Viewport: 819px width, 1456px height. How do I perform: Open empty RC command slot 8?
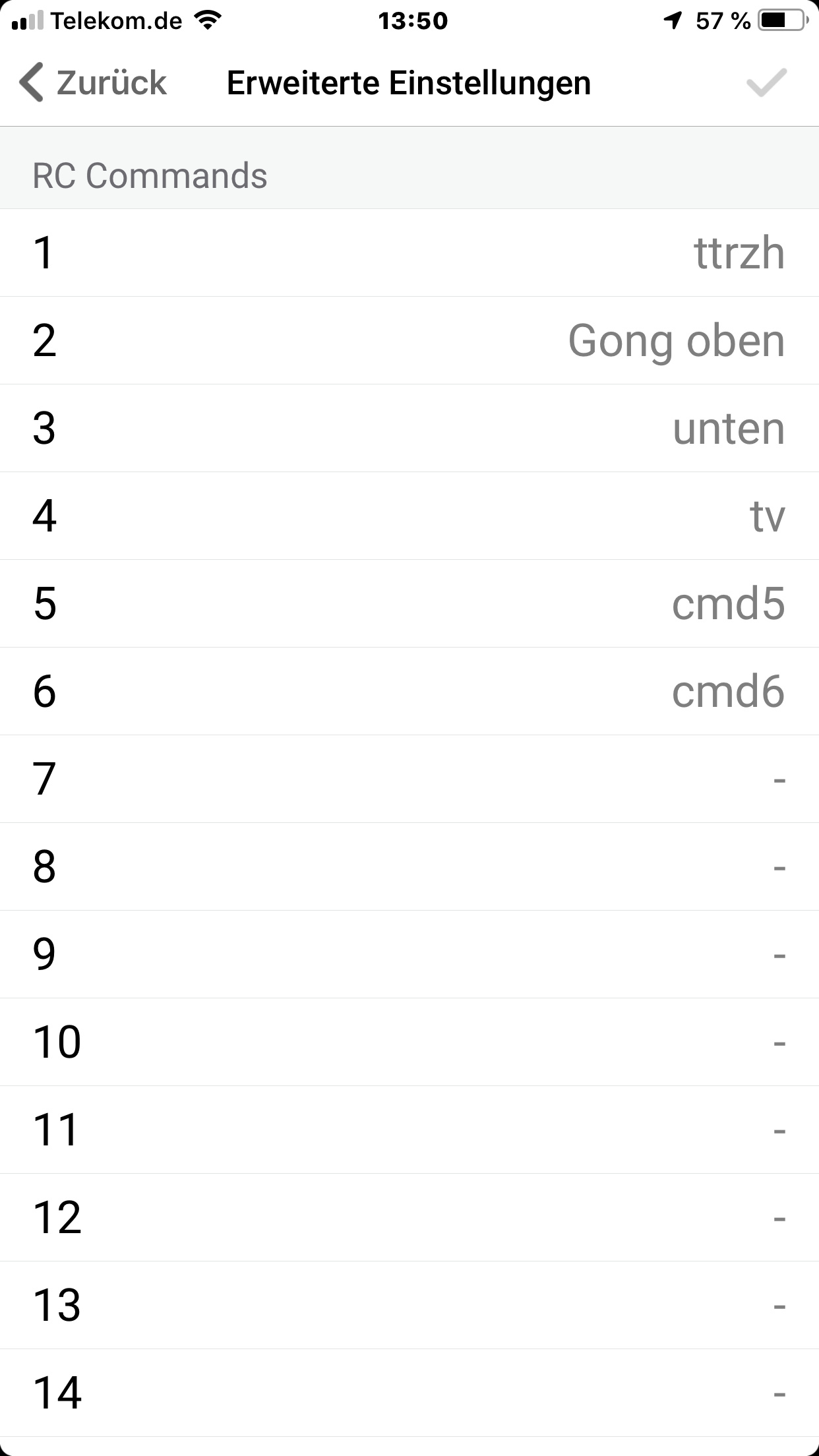pos(409,867)
